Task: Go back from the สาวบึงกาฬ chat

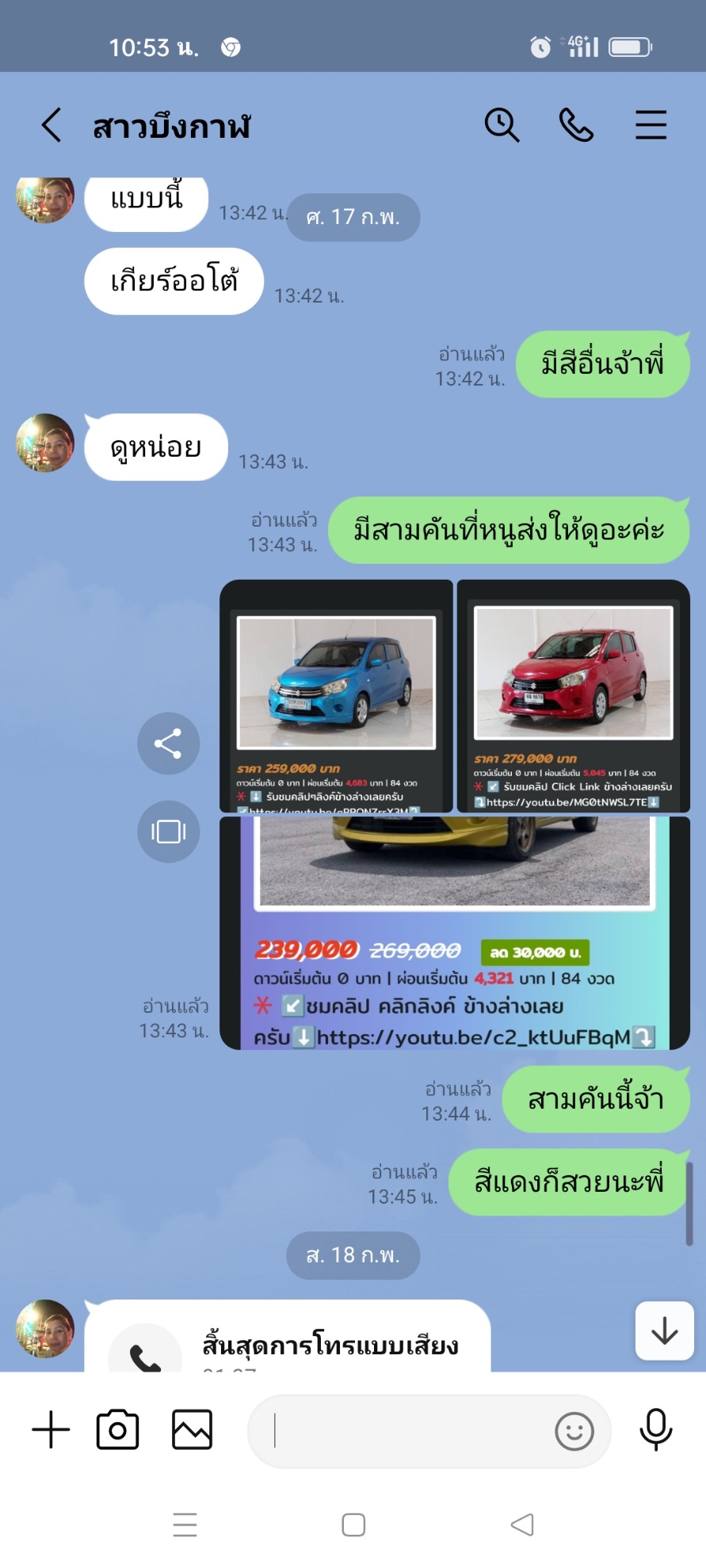Action: [x=52, y=125]
